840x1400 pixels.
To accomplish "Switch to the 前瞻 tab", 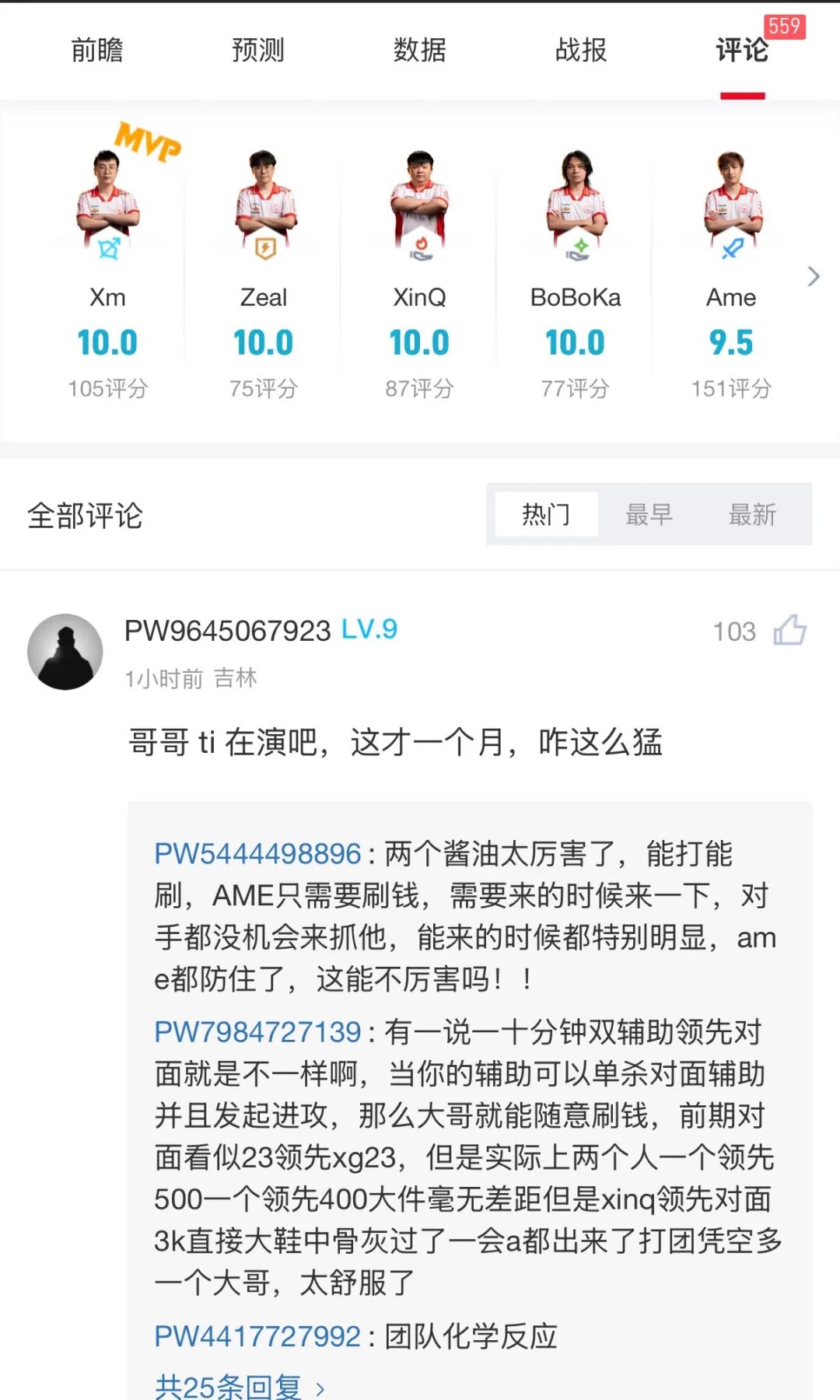I will [x=97, y=51].
